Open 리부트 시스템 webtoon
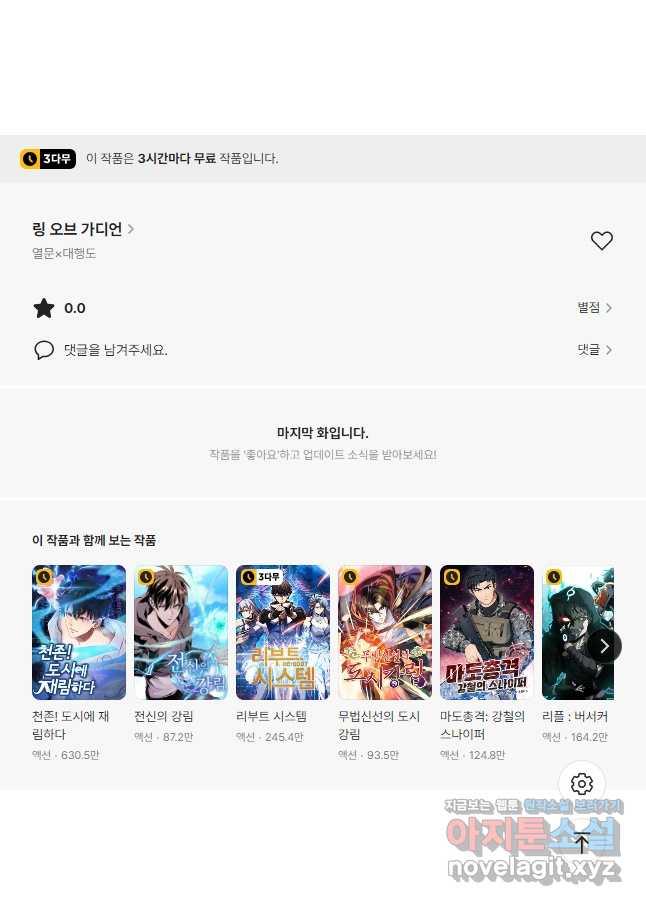 click(283, 632)
